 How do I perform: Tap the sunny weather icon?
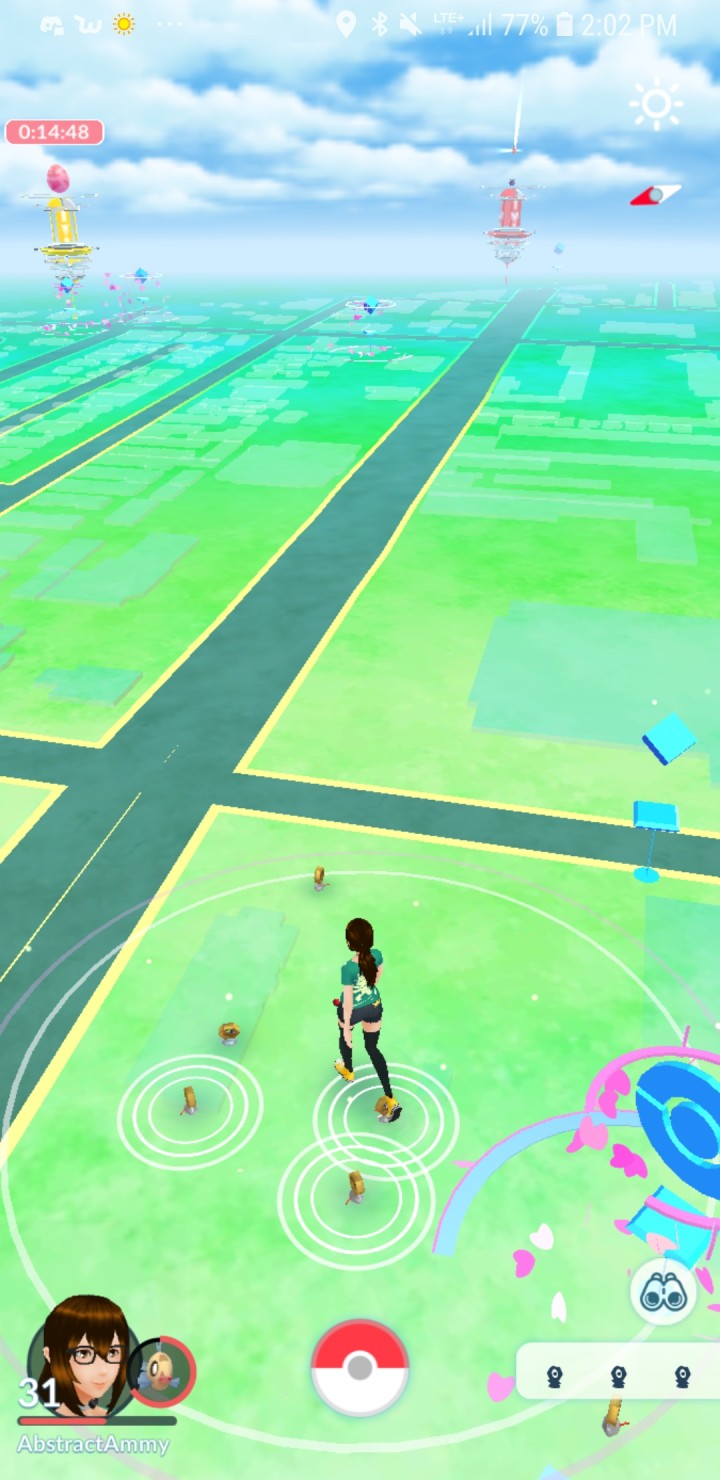pos(656,104)
